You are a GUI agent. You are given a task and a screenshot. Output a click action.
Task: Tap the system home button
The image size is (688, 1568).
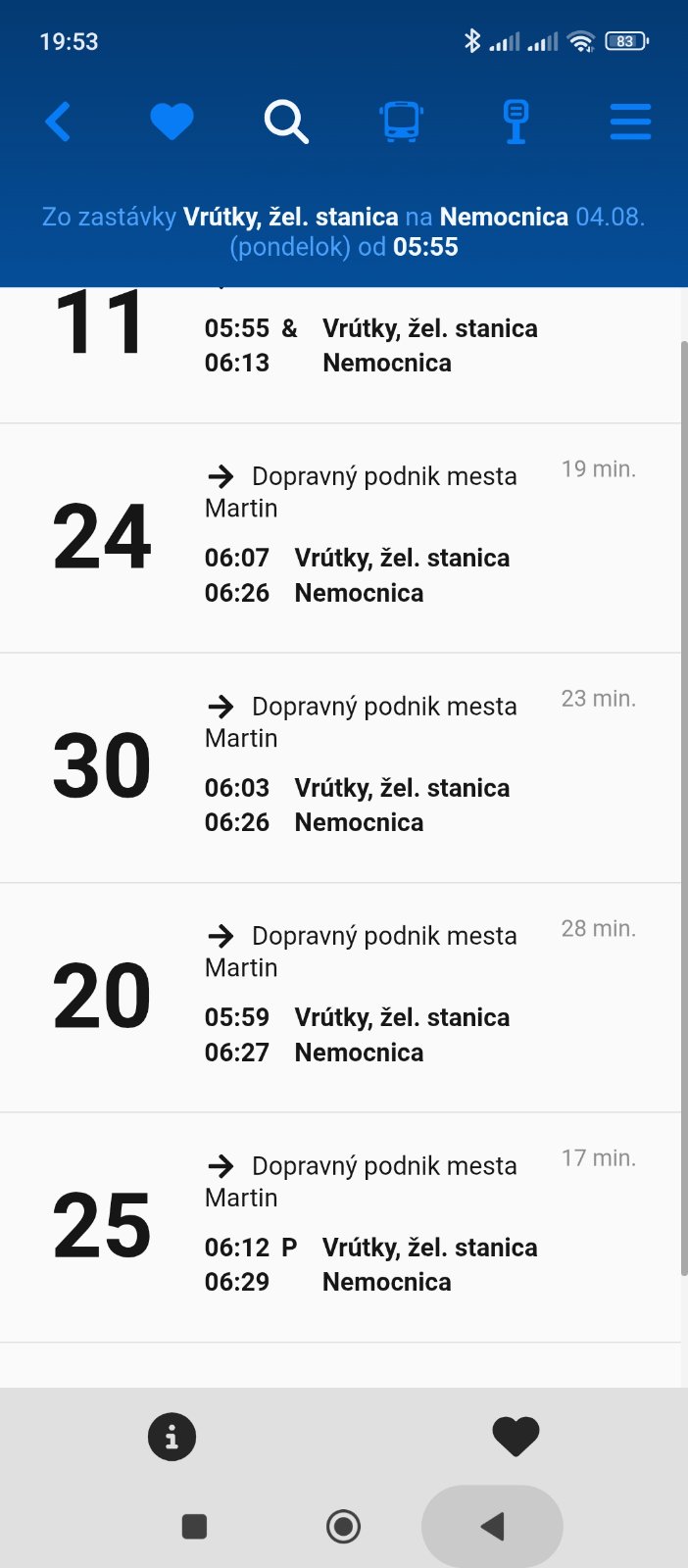pyautogui.click(x=343, y=1526)
